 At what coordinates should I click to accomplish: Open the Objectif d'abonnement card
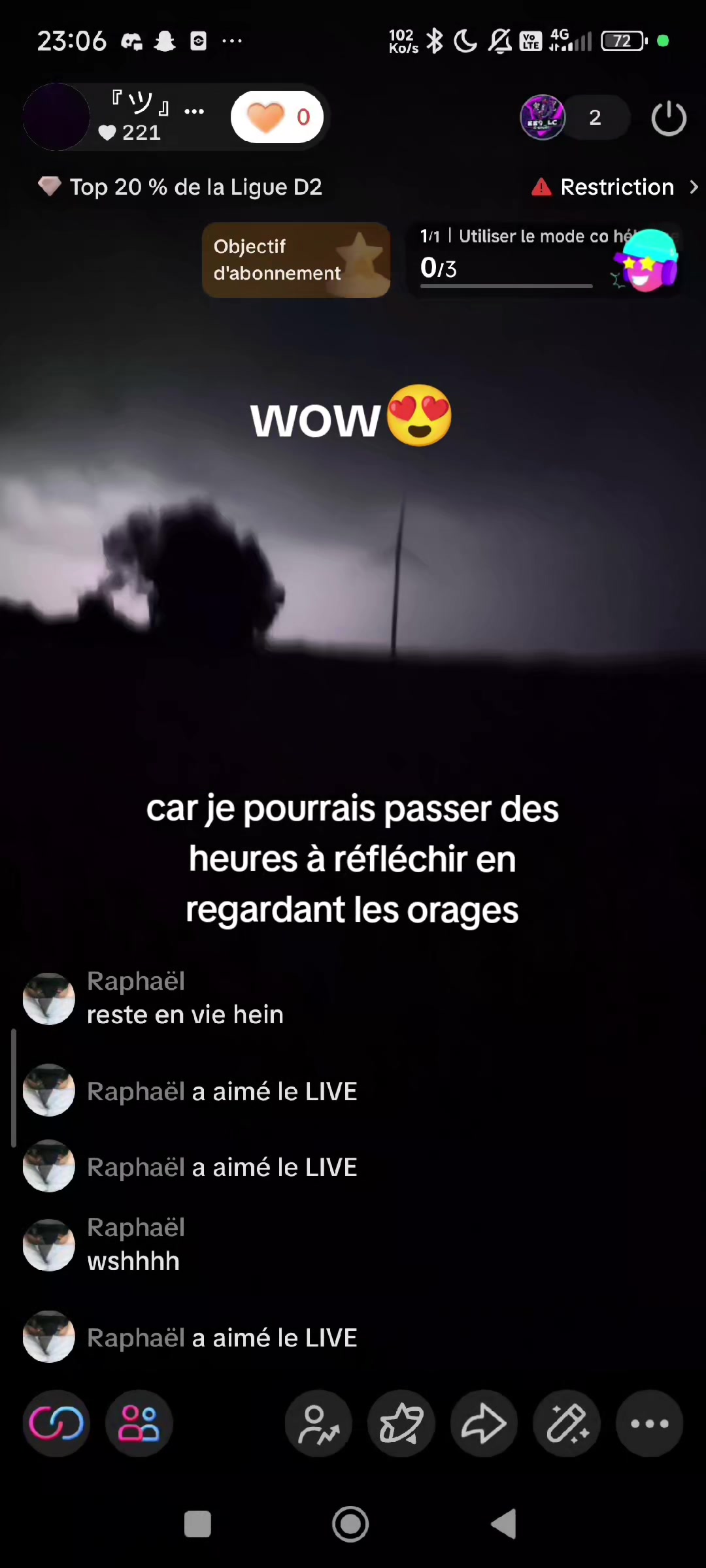pos(296,260)
